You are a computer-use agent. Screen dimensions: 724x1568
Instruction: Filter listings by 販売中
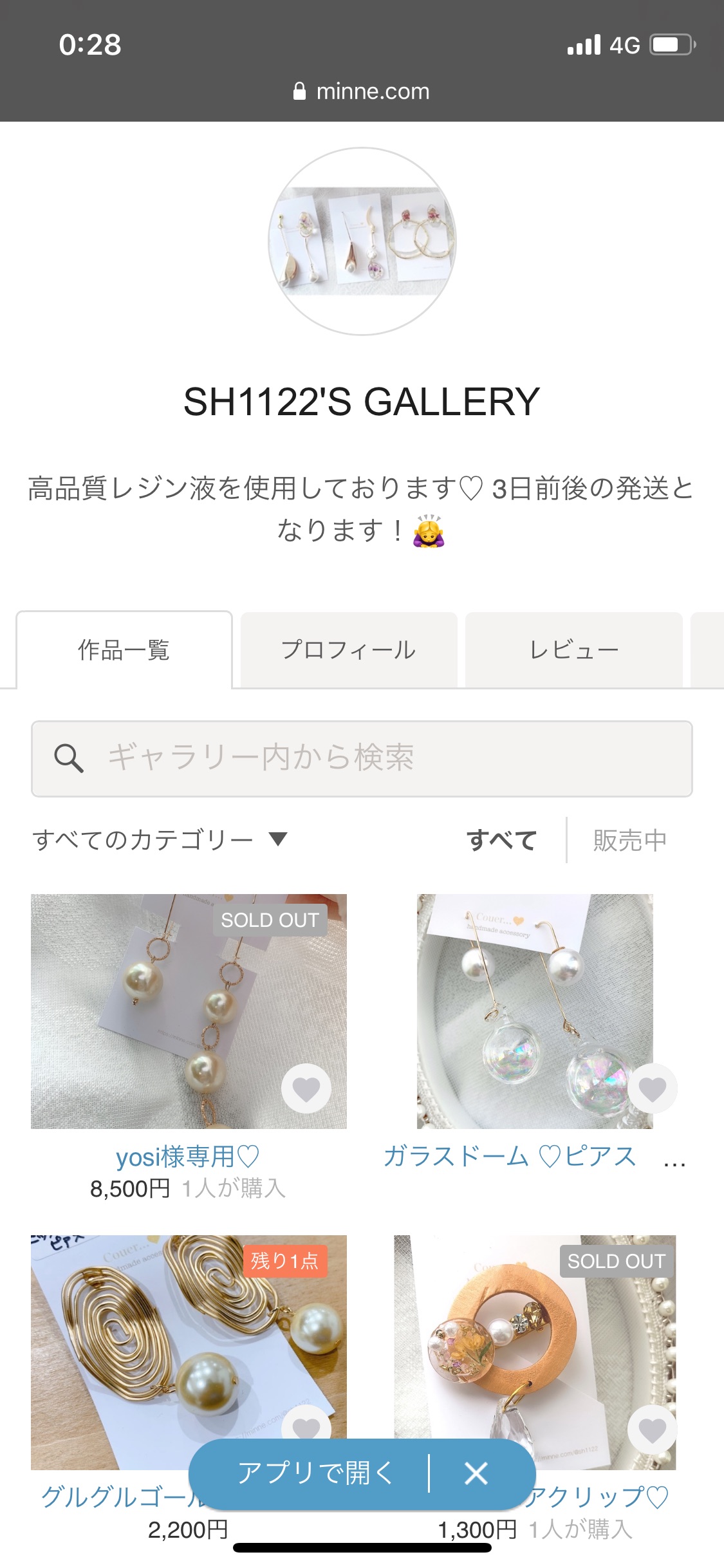point(629,840)
